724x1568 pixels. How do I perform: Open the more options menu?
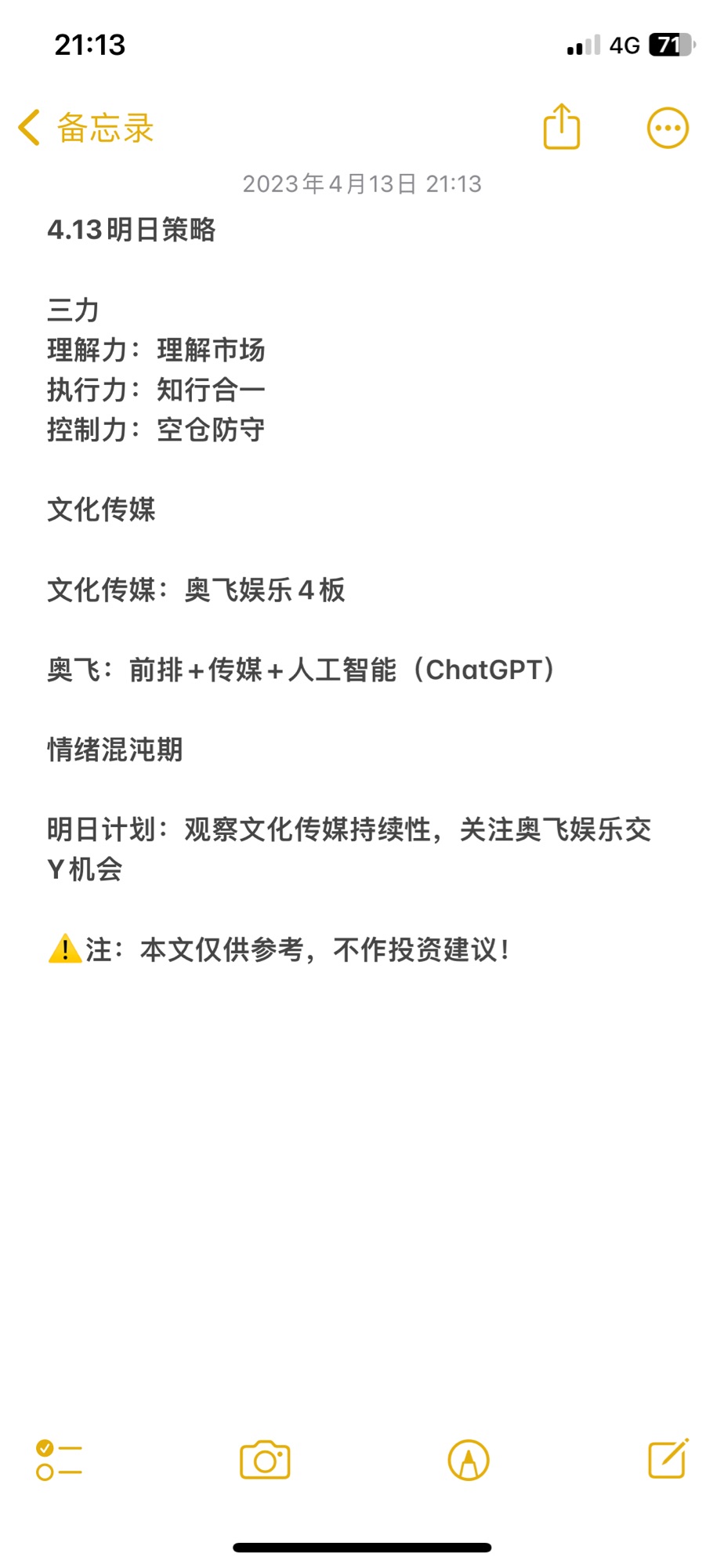(x=668, y=128)
